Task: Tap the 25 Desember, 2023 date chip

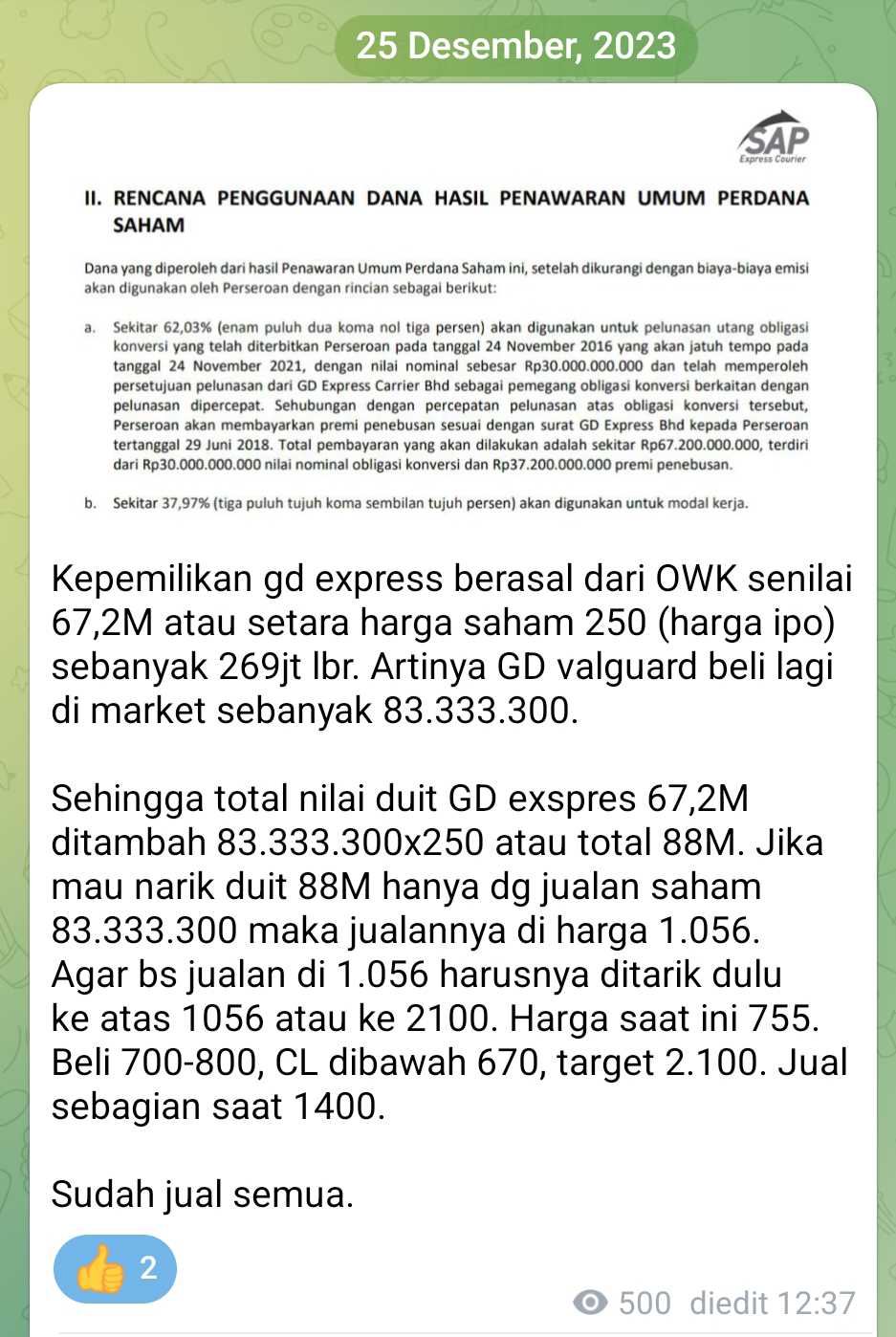Action: (515, 46)
